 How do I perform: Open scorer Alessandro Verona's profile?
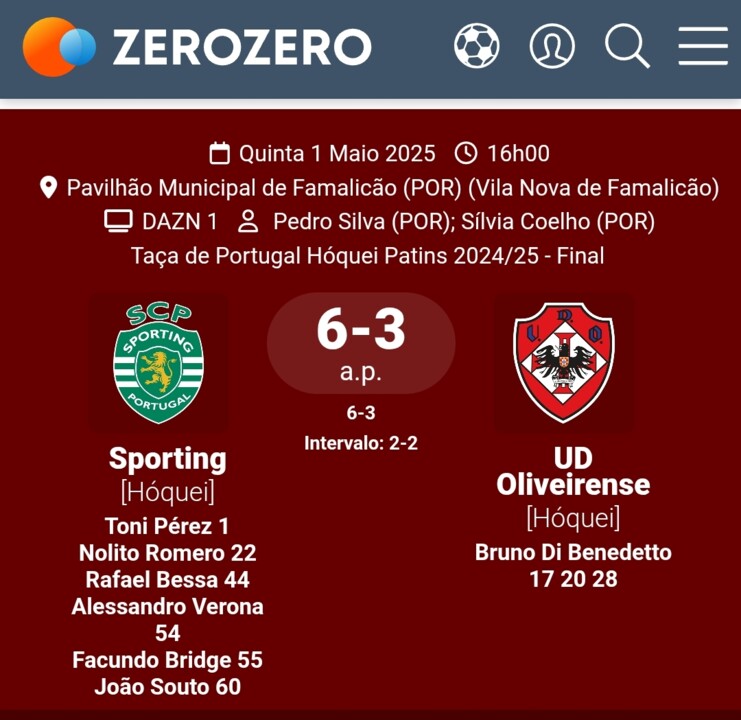click(x=167, y=607)
